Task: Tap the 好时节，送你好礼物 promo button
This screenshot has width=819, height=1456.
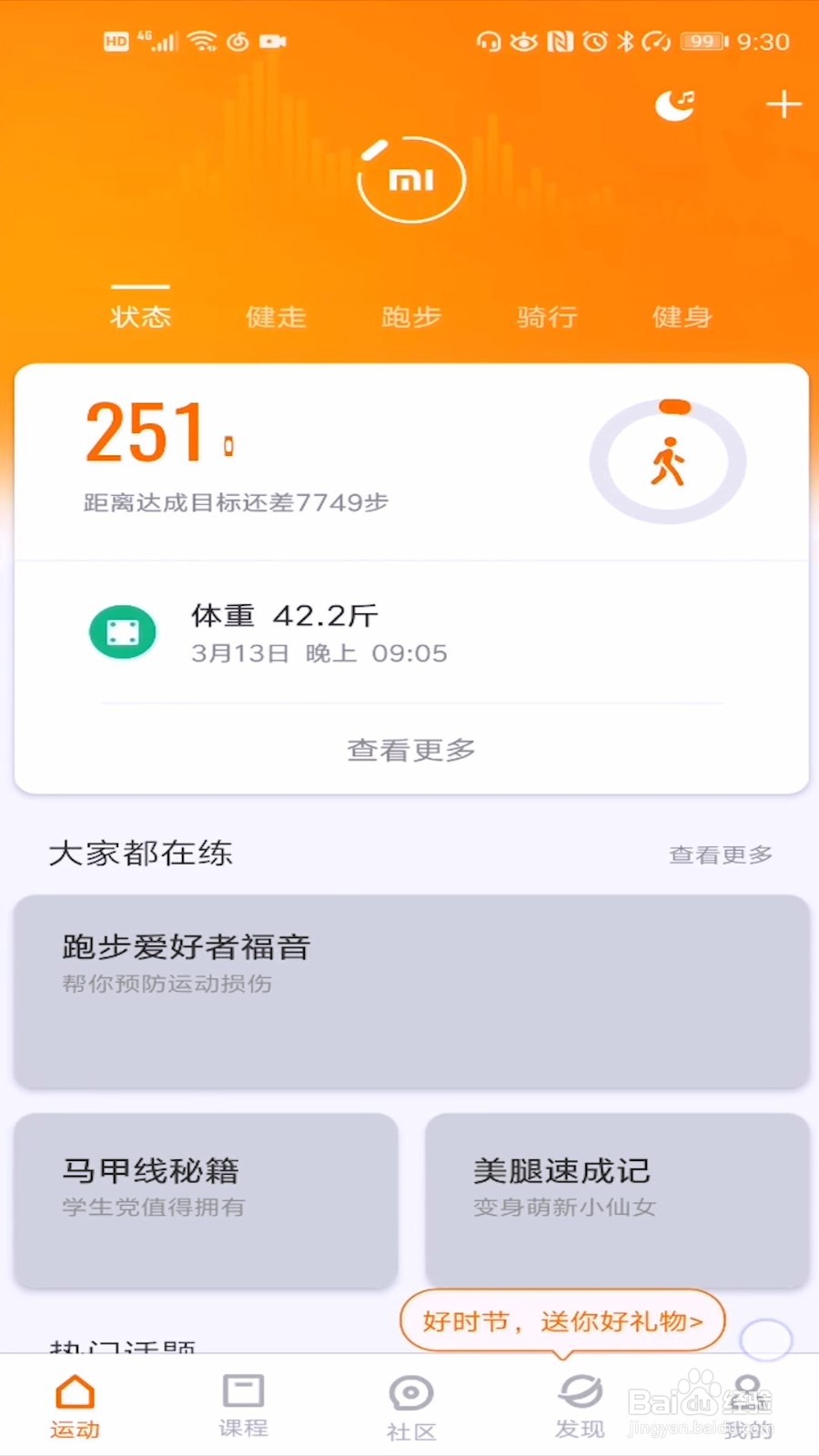Action: point(561,1320)
